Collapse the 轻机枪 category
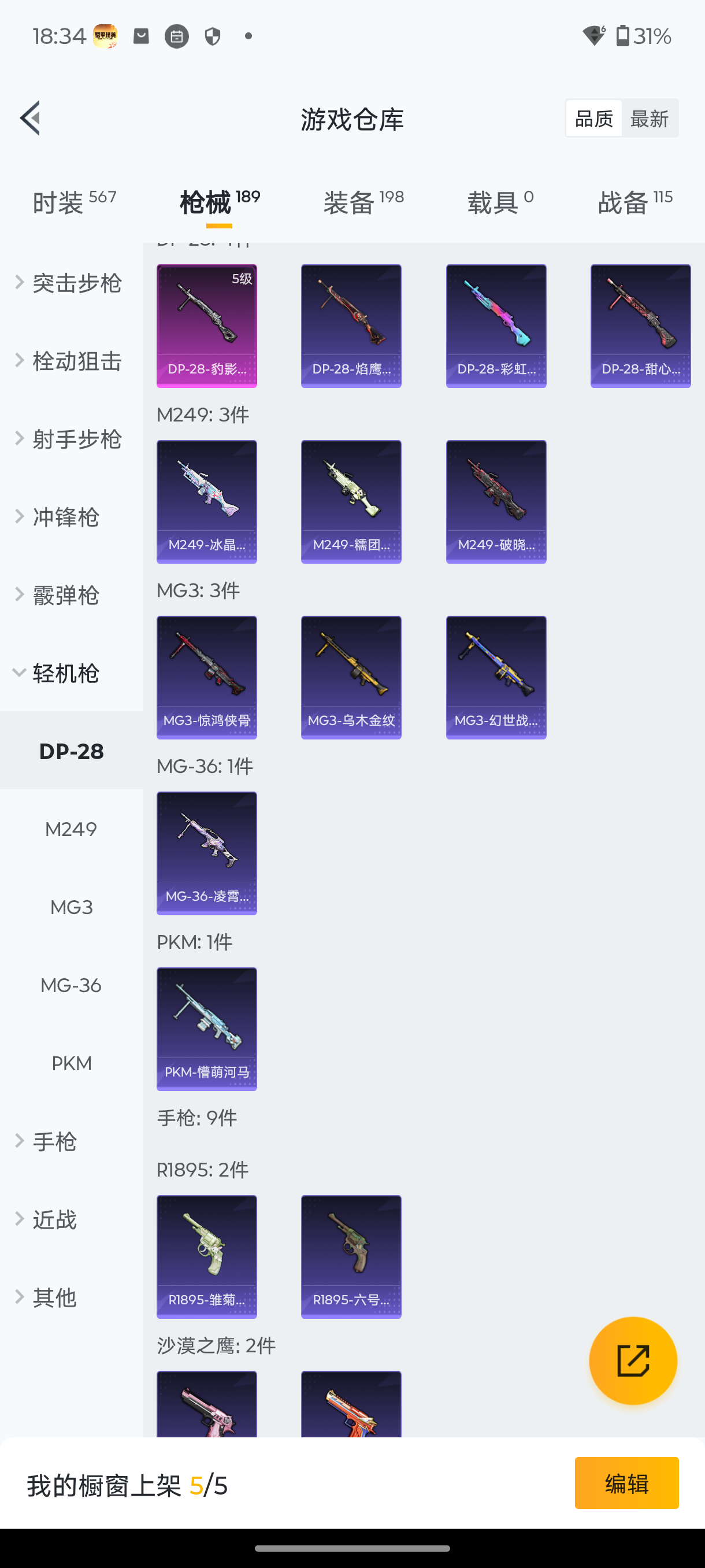The height and width of the screenshot is (1568, 705). coord(66,673)
